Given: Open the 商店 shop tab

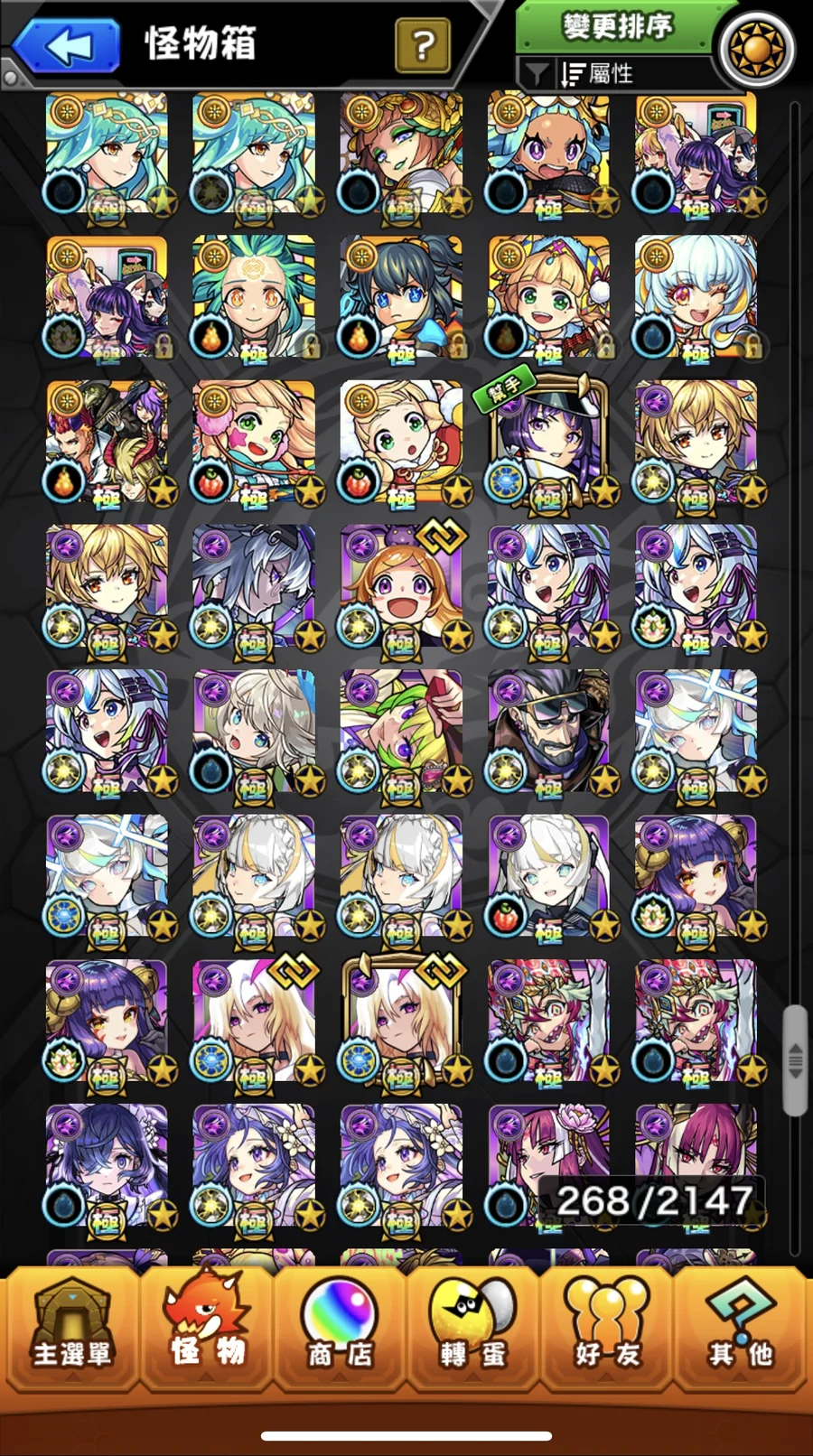Looking at the screenshot, I should 340,1327.
